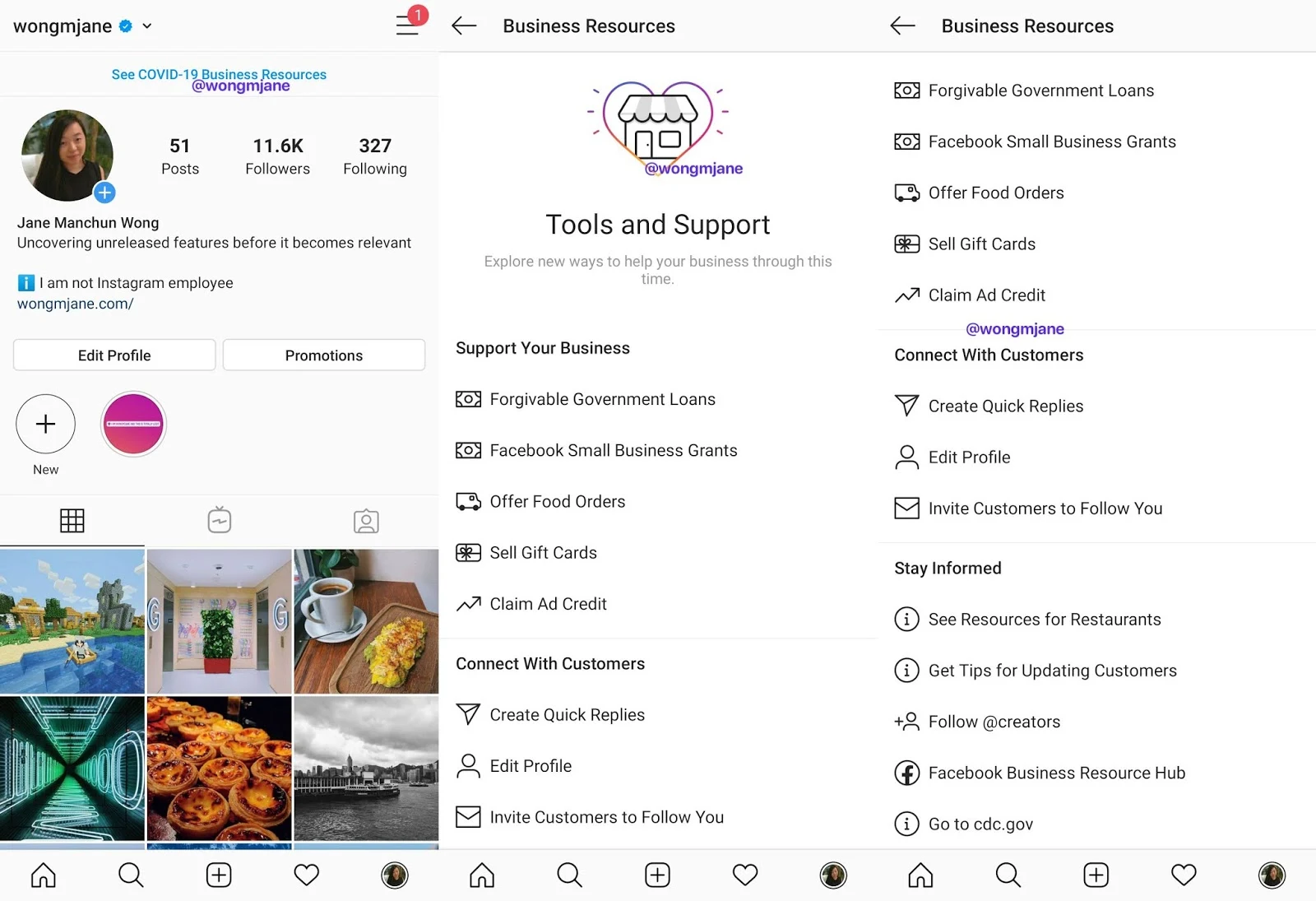Open Facebook Business Resource Hub

coord(1056,773)
